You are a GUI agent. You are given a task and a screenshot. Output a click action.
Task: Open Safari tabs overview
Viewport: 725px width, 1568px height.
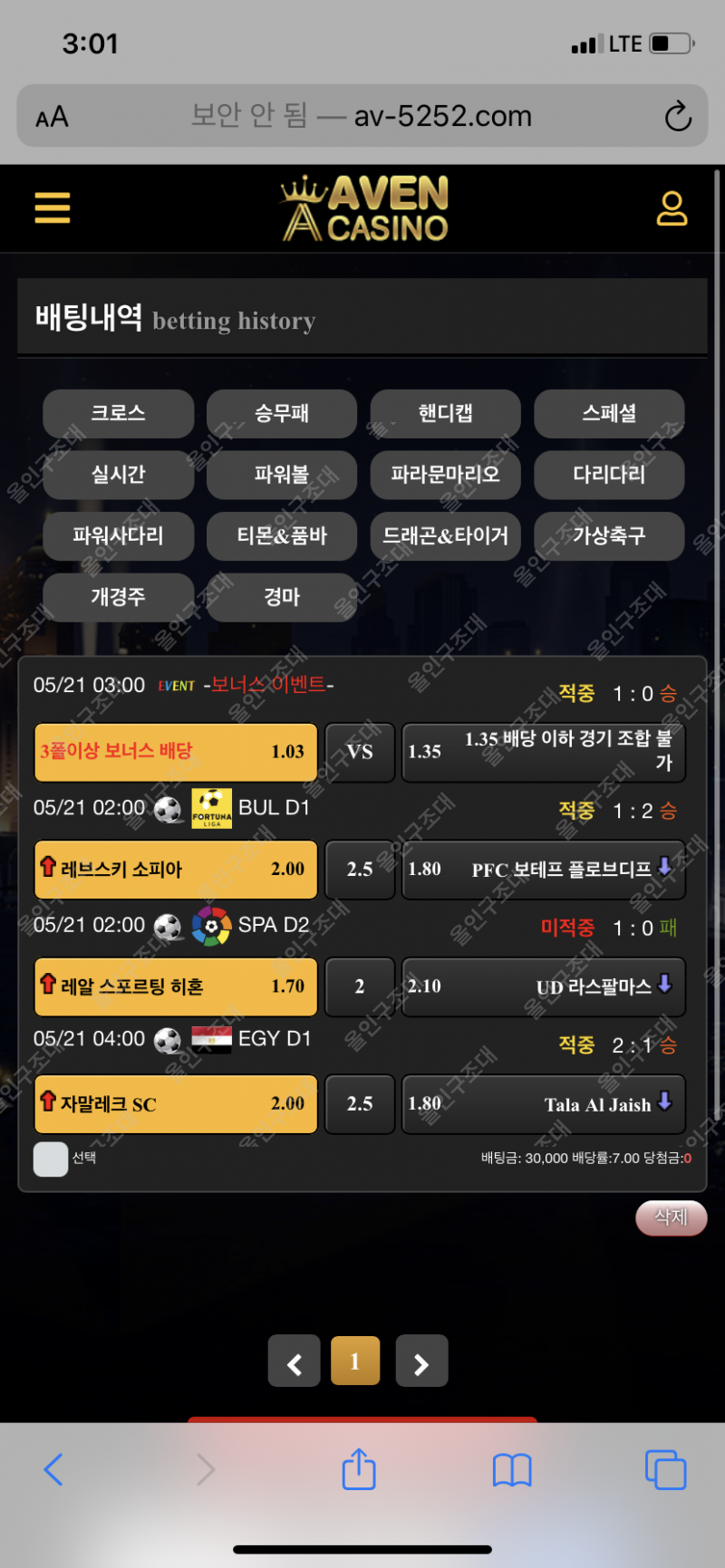[666, 1469]
